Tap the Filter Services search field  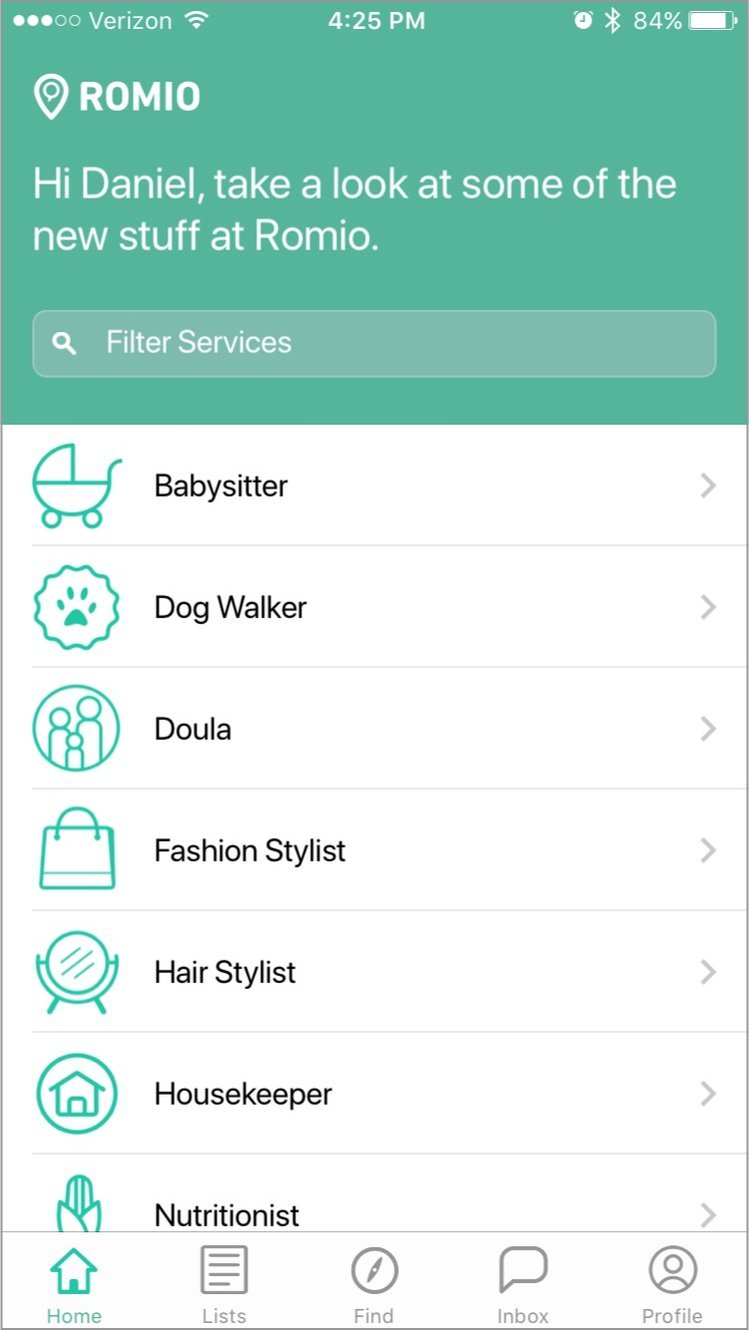[374, 343]
